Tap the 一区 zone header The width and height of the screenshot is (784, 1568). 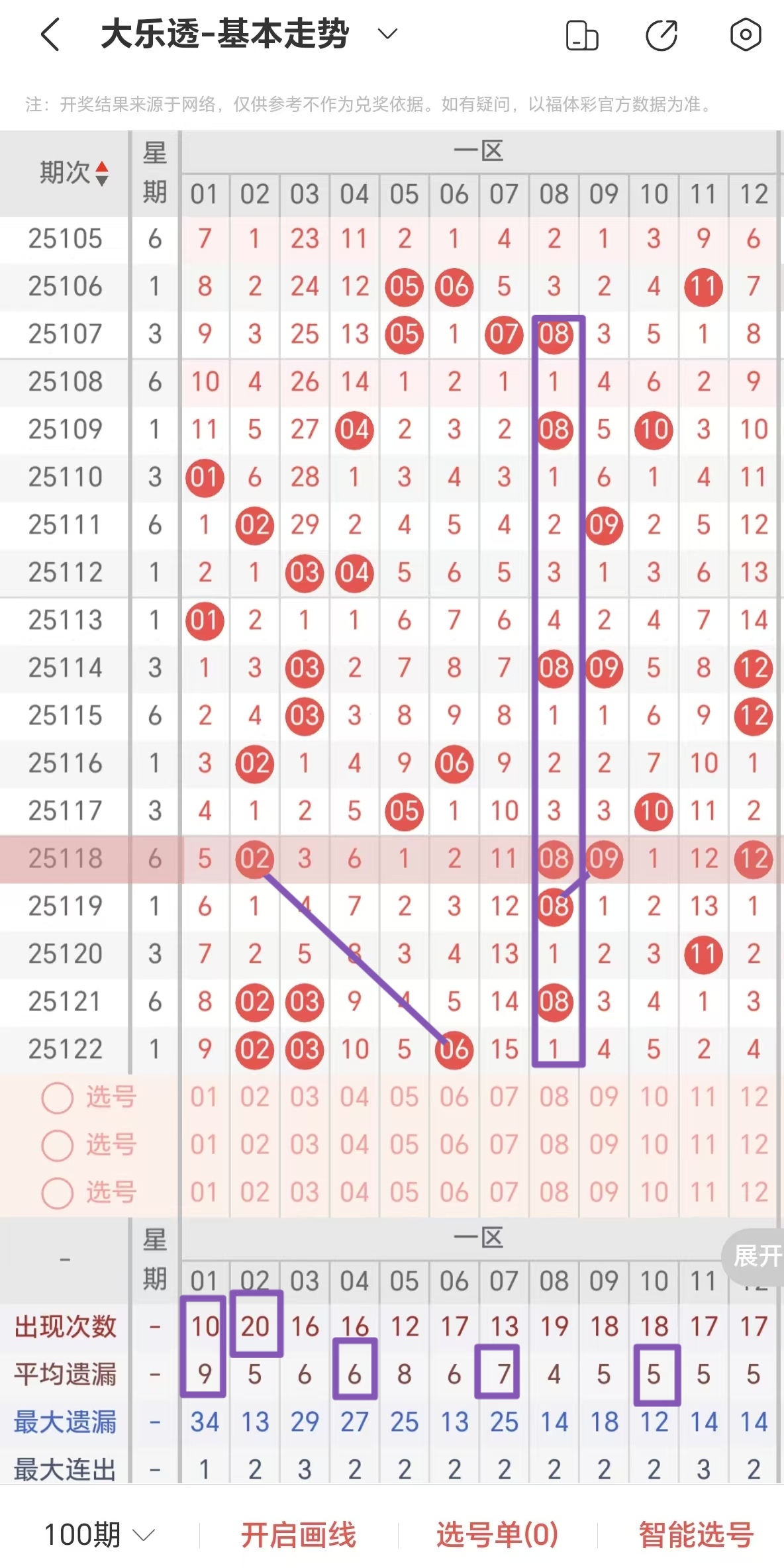pos(480,151)
